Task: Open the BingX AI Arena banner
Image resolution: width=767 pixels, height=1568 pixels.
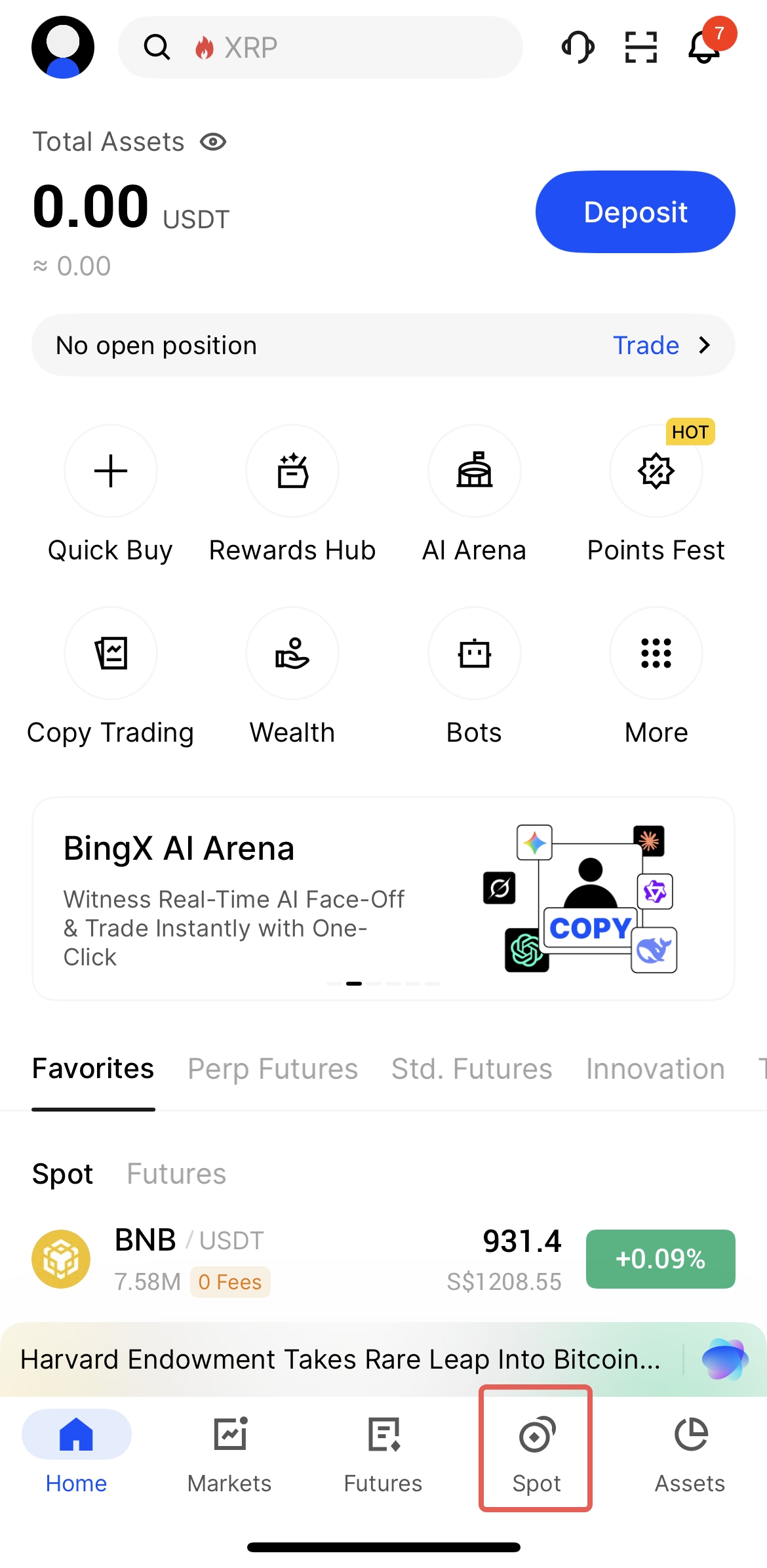Action: (383, 898)
